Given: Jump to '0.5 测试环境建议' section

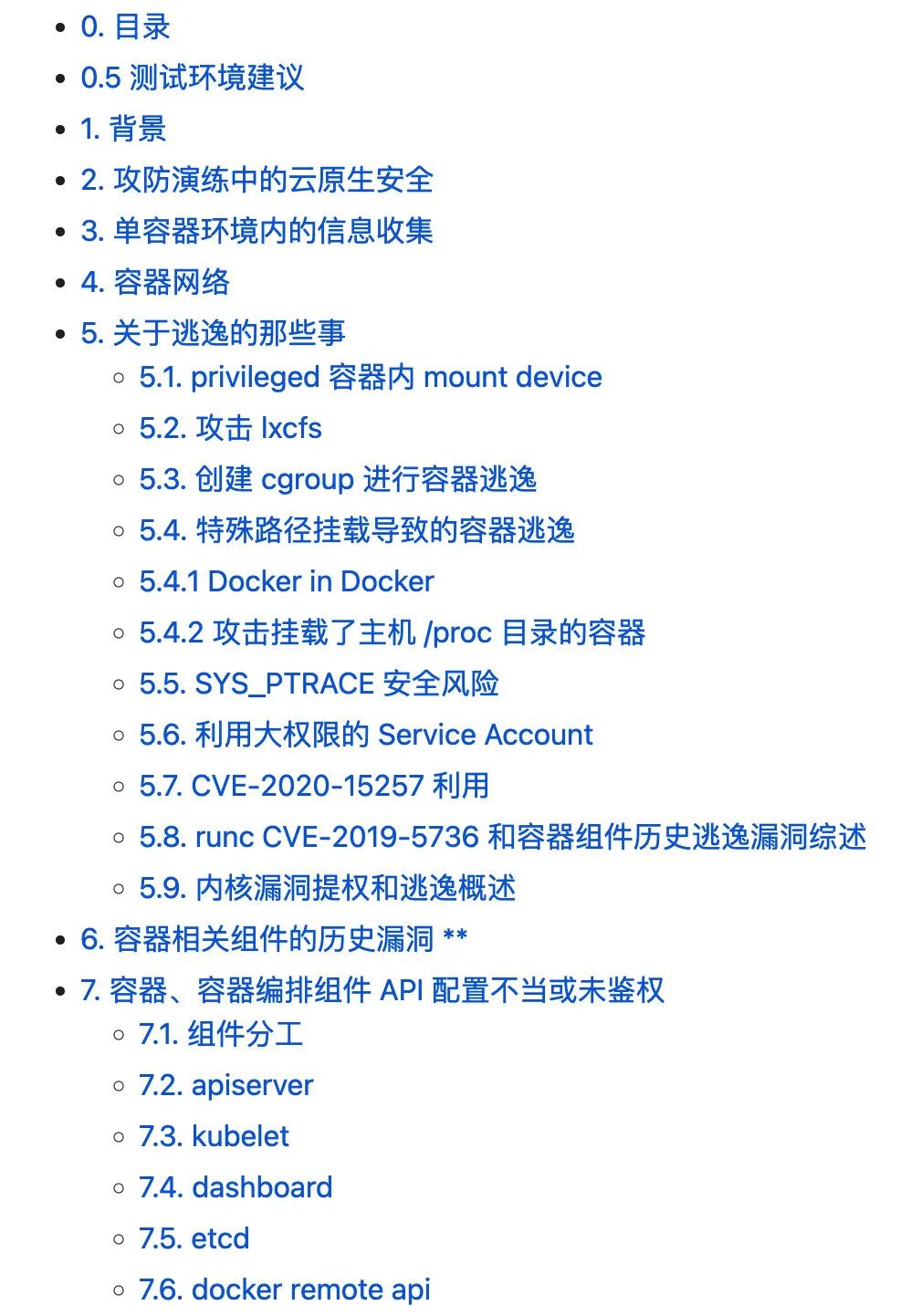Looking at the screenshot, I should point(192,78).
